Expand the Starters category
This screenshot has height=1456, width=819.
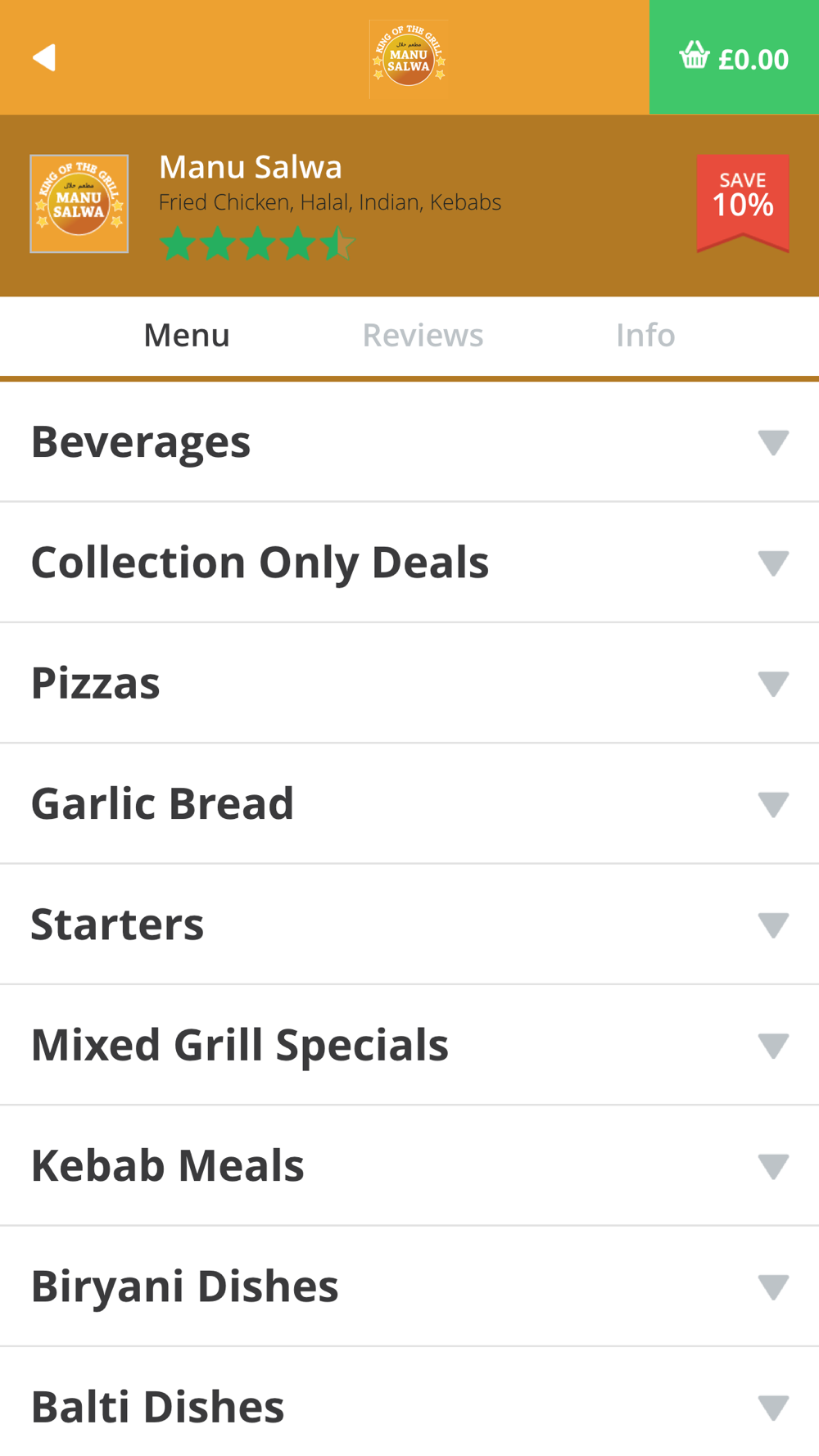click(x=409, y=925)
